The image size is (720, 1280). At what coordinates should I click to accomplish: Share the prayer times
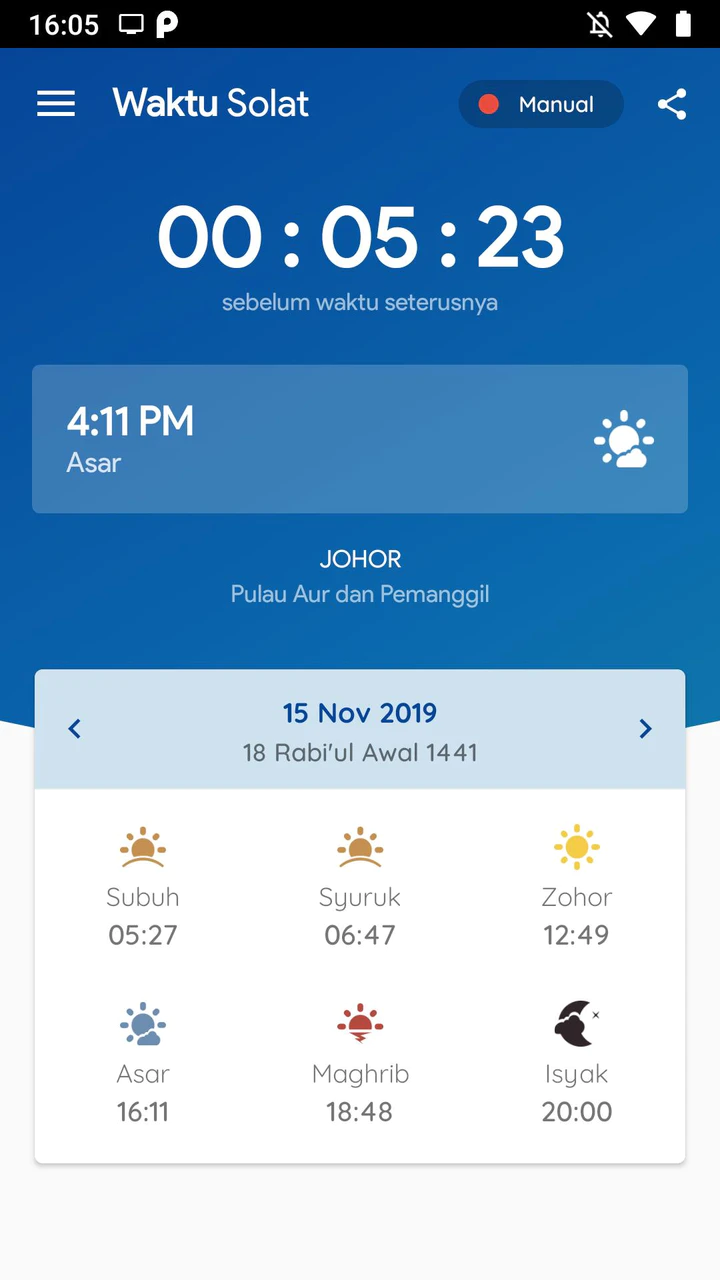click(672, 104)
